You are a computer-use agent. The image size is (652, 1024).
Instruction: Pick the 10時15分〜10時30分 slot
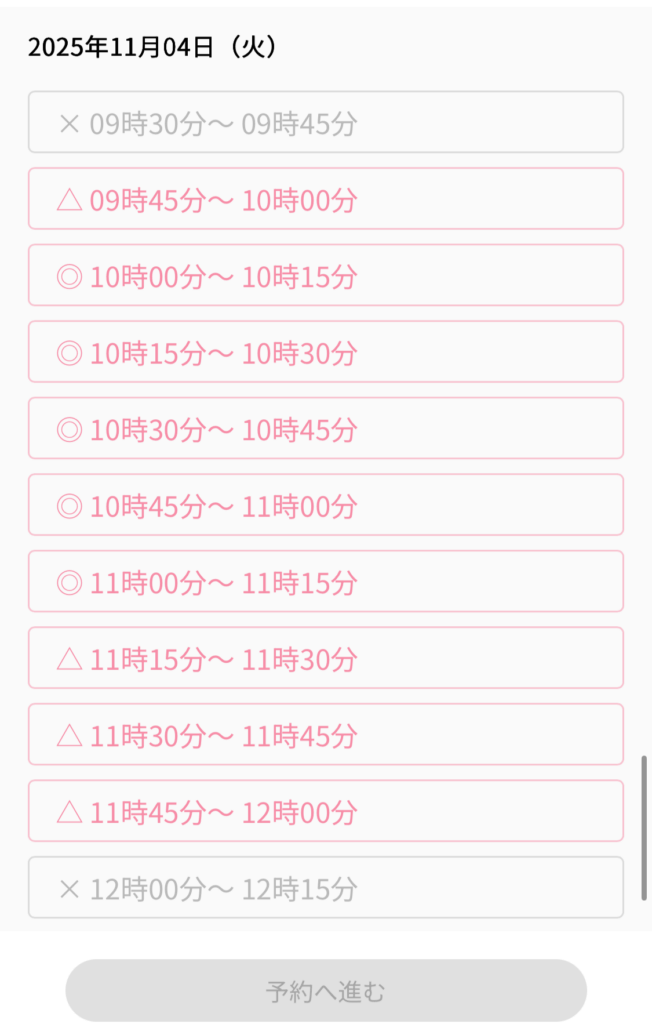point(325,352)
